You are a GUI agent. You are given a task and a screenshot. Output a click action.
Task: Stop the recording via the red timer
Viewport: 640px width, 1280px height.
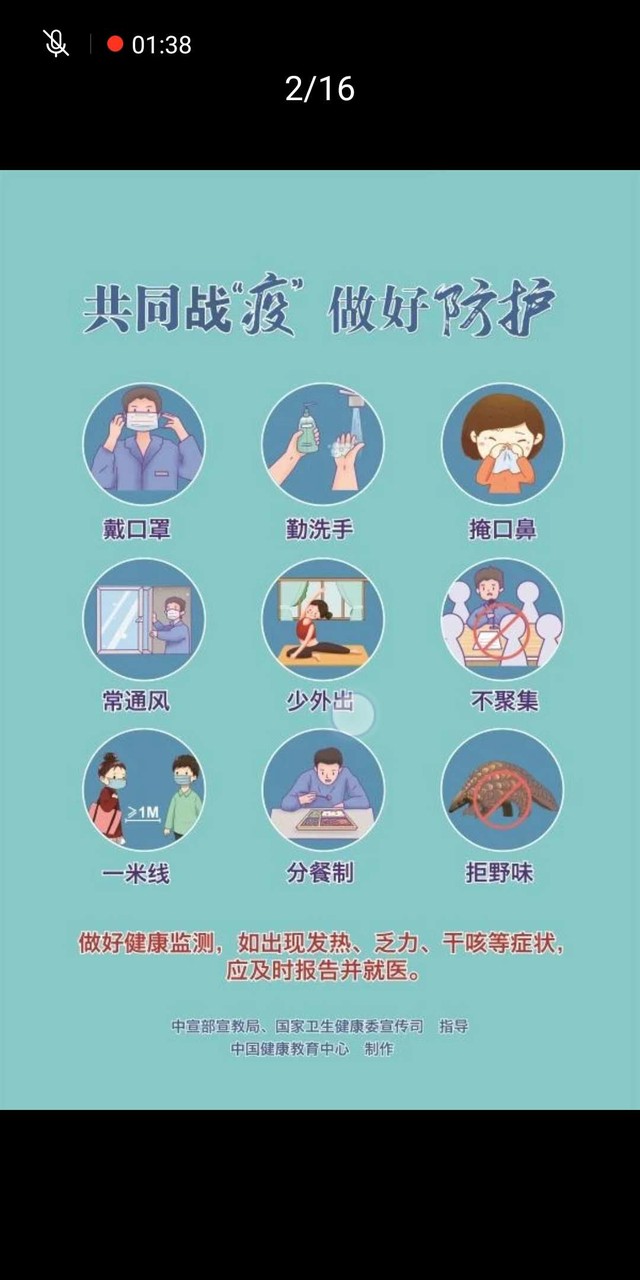(149, 44)
